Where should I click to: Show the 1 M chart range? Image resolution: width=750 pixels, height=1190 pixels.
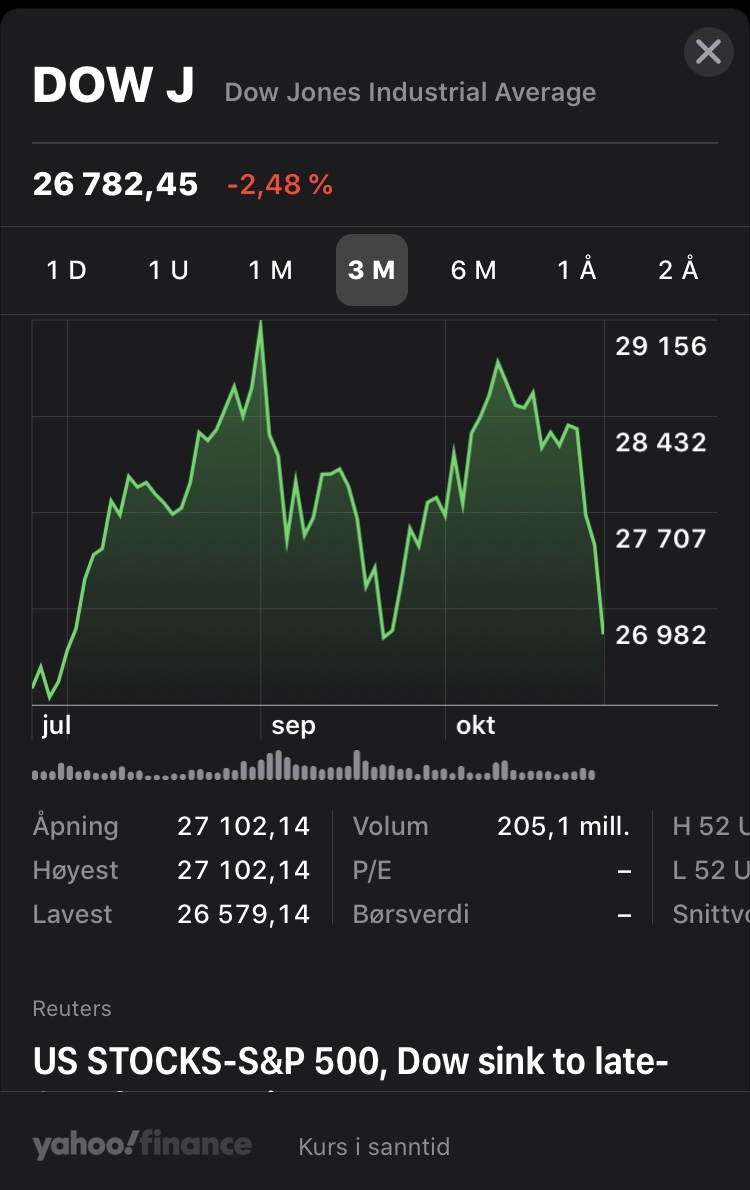[x=270, y=270]
